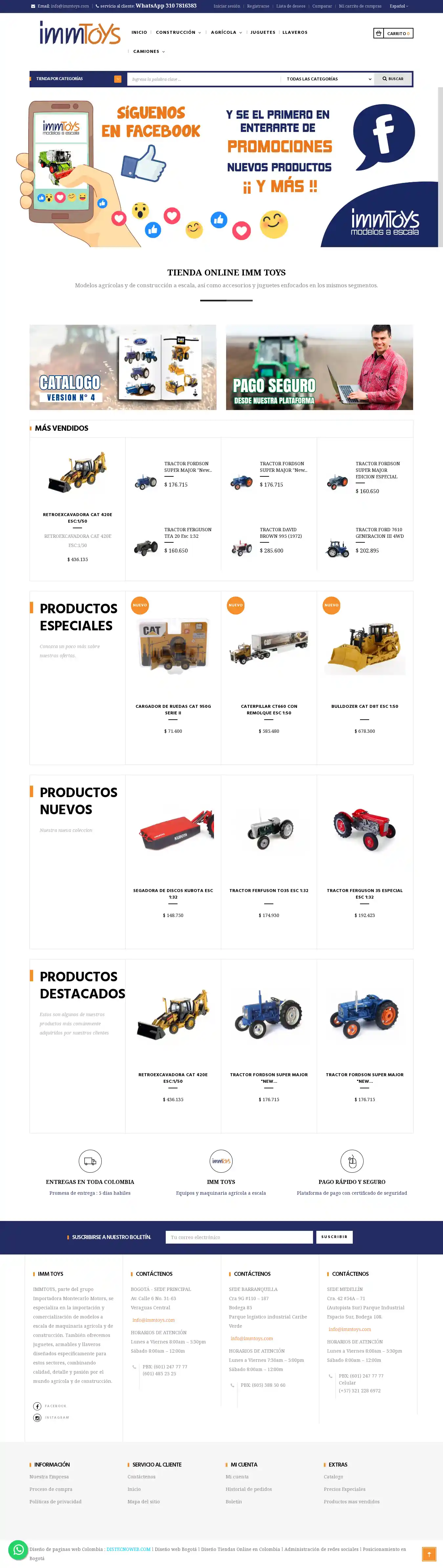View Bulldozer CAT D8T product
The width and height of the screenshot is (443, 1568).
pyautogui.click(x=365, y=706)
